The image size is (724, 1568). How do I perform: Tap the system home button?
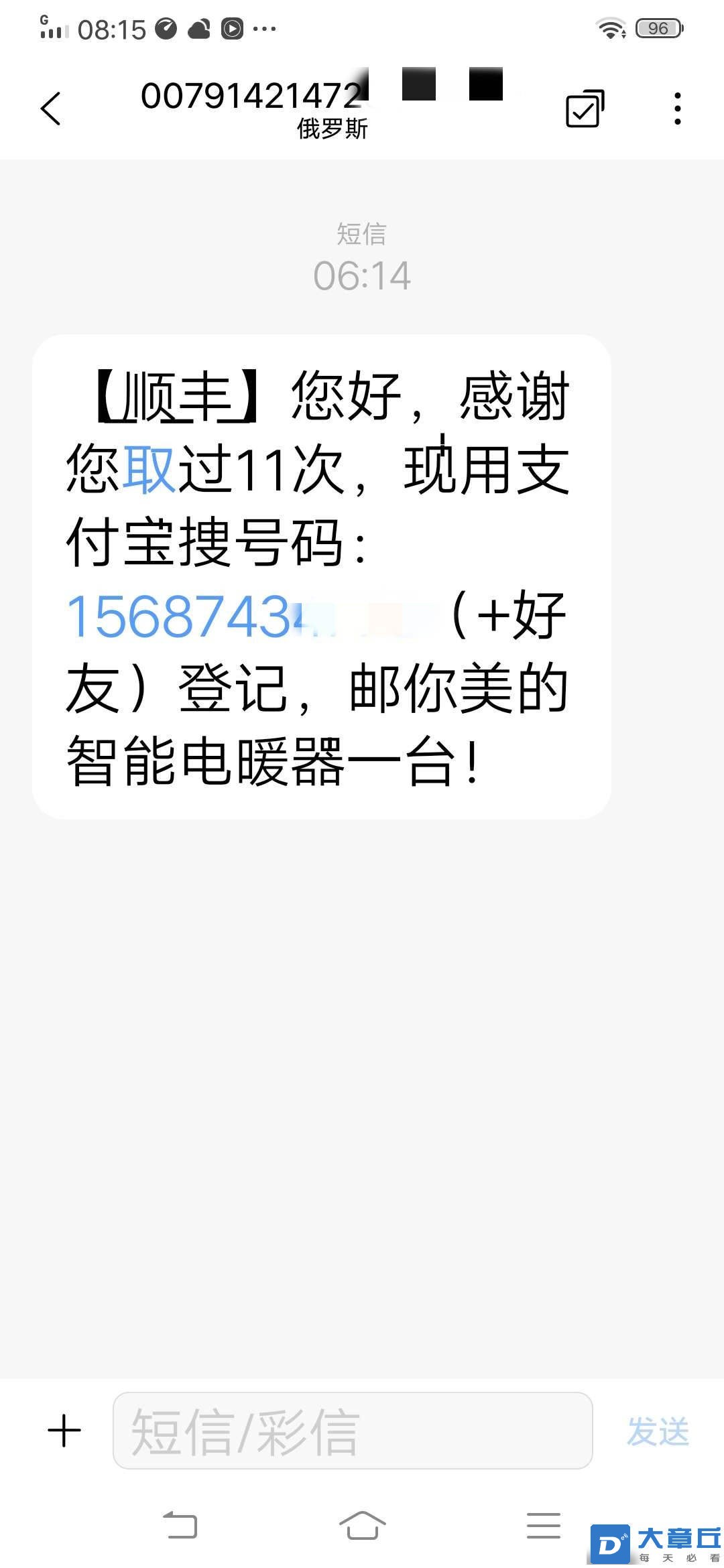(362, 1525)
